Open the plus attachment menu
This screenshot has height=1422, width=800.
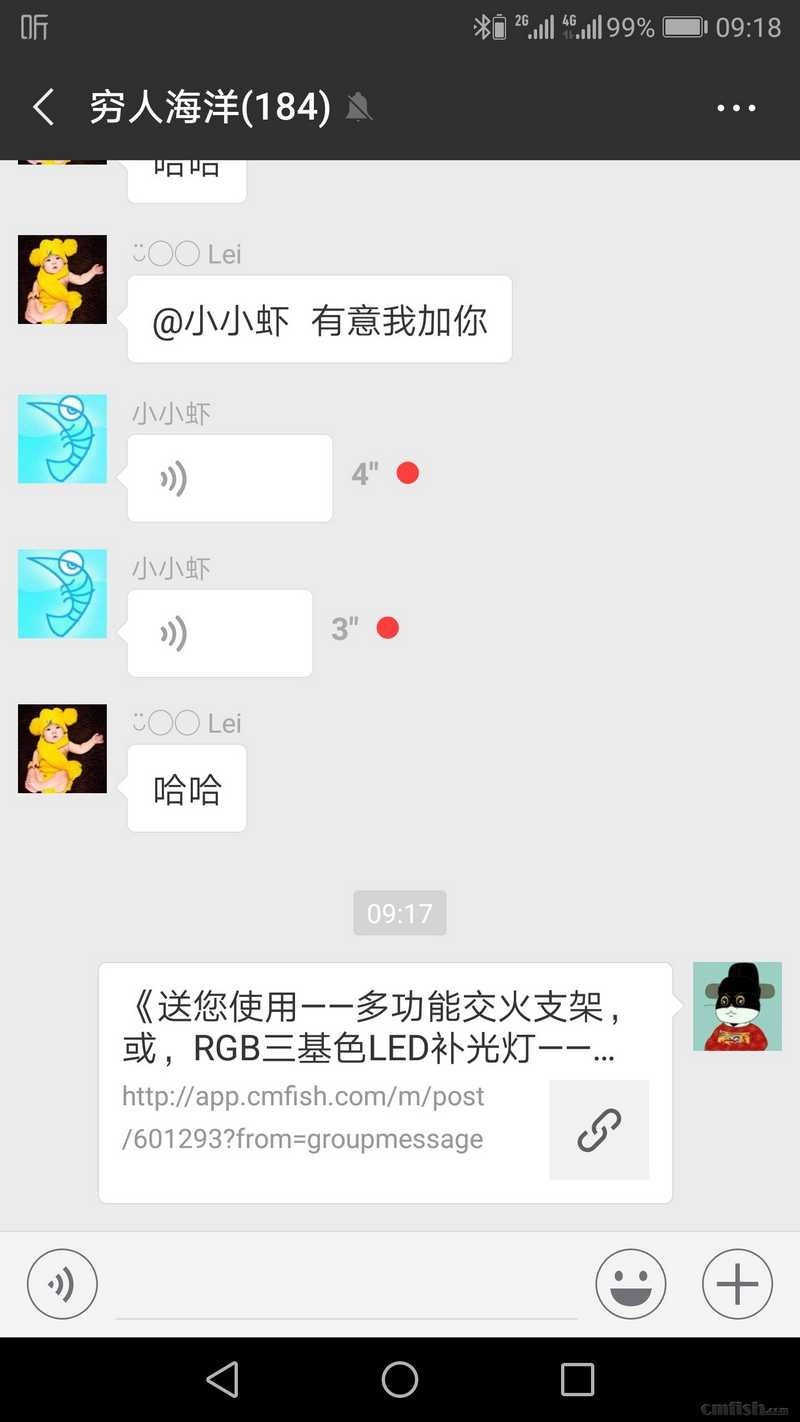pyautogui.click(x=737, y=1284)
